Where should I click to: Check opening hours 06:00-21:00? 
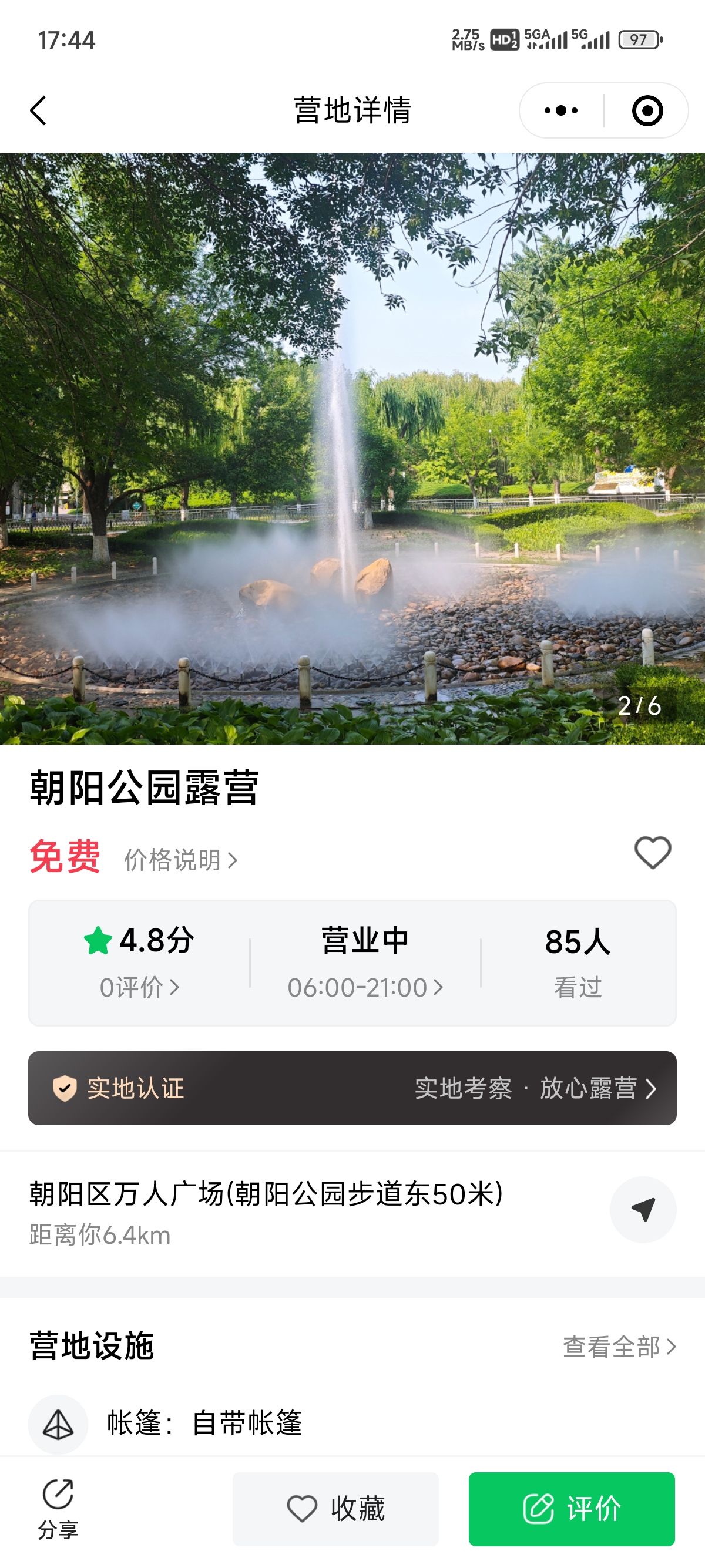(x=365, y=987)
